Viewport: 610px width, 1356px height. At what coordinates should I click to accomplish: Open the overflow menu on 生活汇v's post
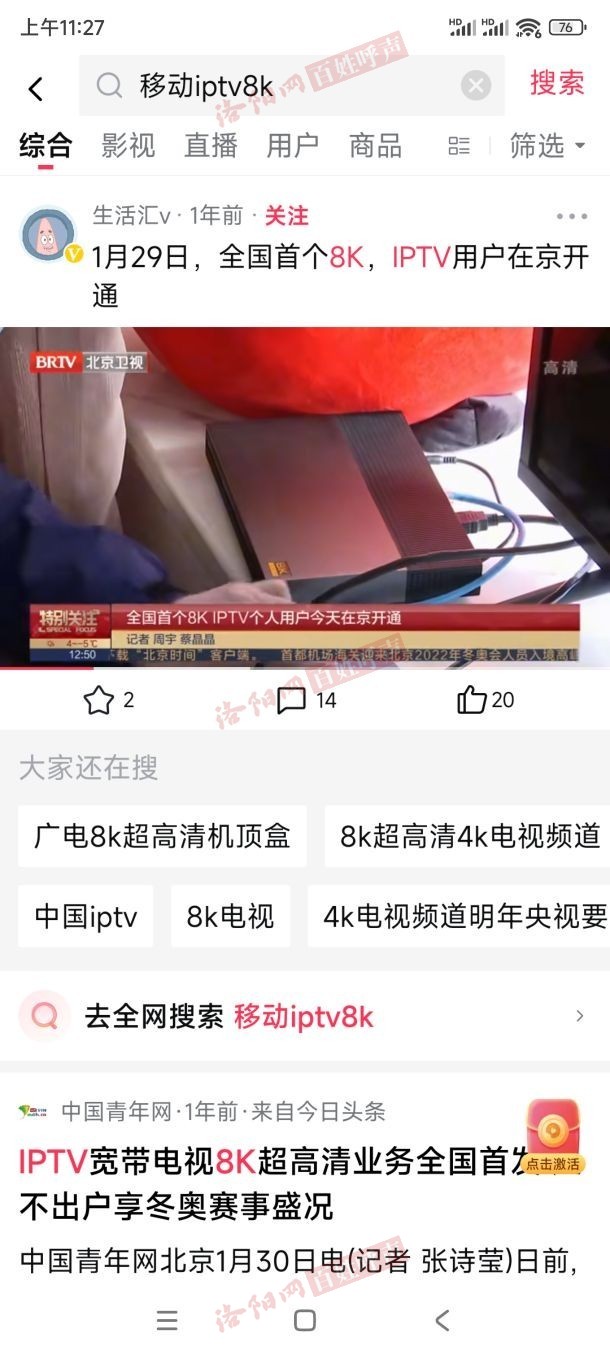pos(571,217)
